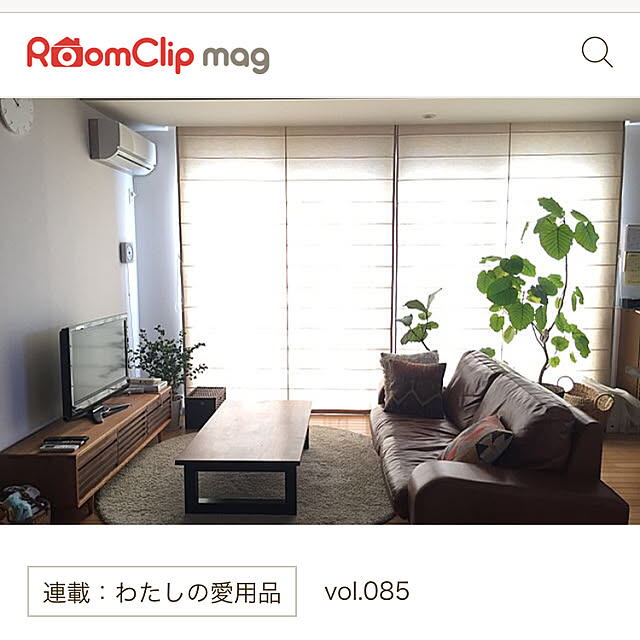Open the search magnifier icon
This screenshot has height=640, width=640.
[597, 53]
